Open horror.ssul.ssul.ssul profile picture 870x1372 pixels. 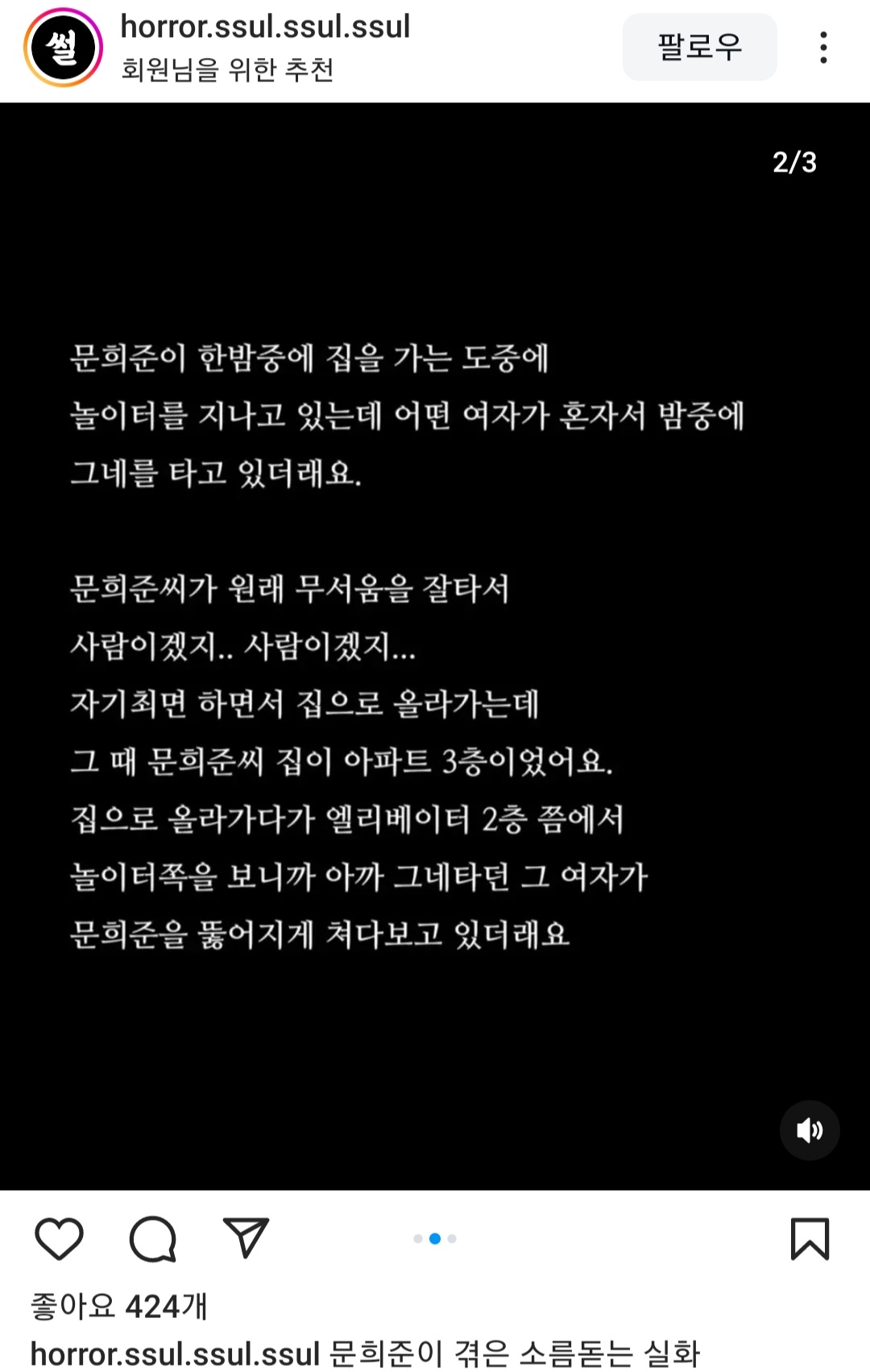pyautogui.click(x=63, y=48)
